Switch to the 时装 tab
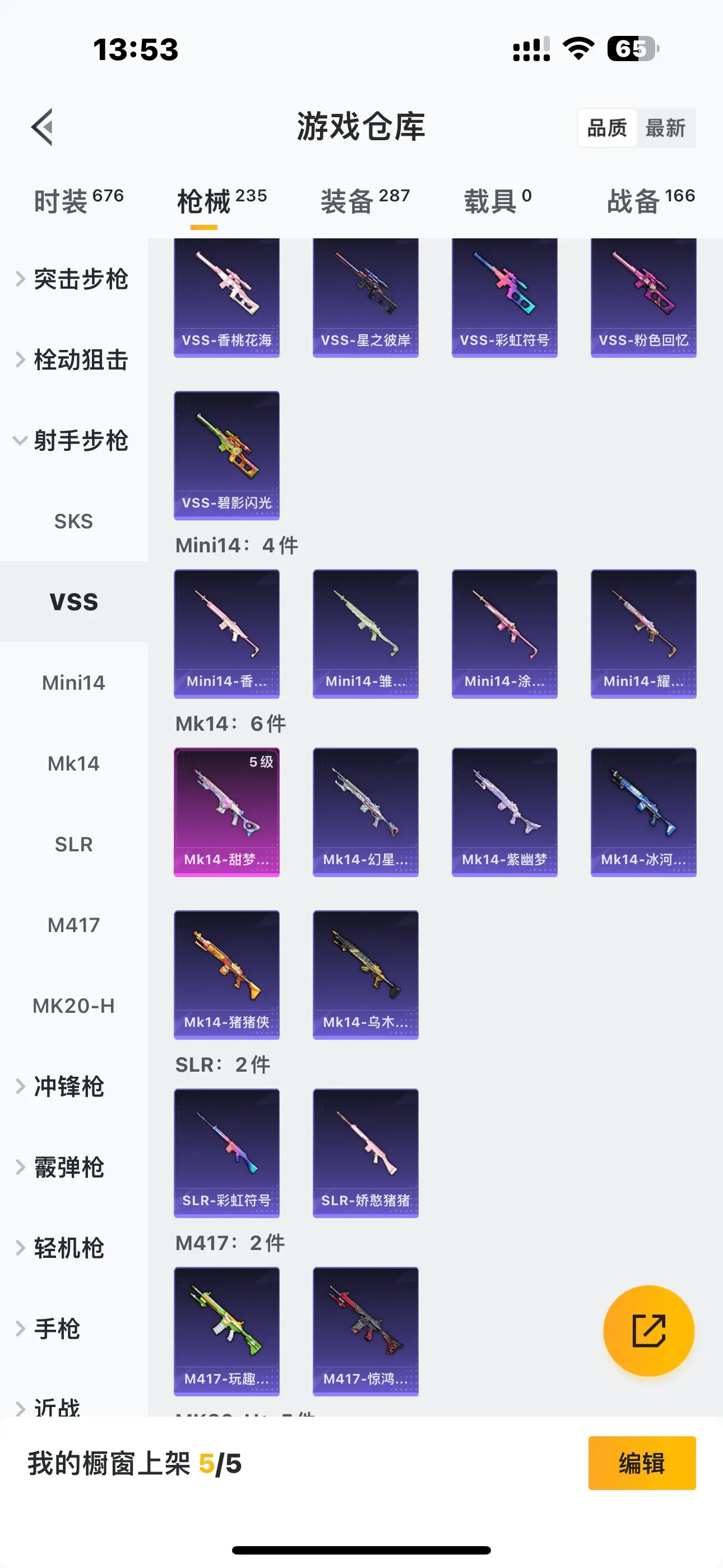 point(78,201)
